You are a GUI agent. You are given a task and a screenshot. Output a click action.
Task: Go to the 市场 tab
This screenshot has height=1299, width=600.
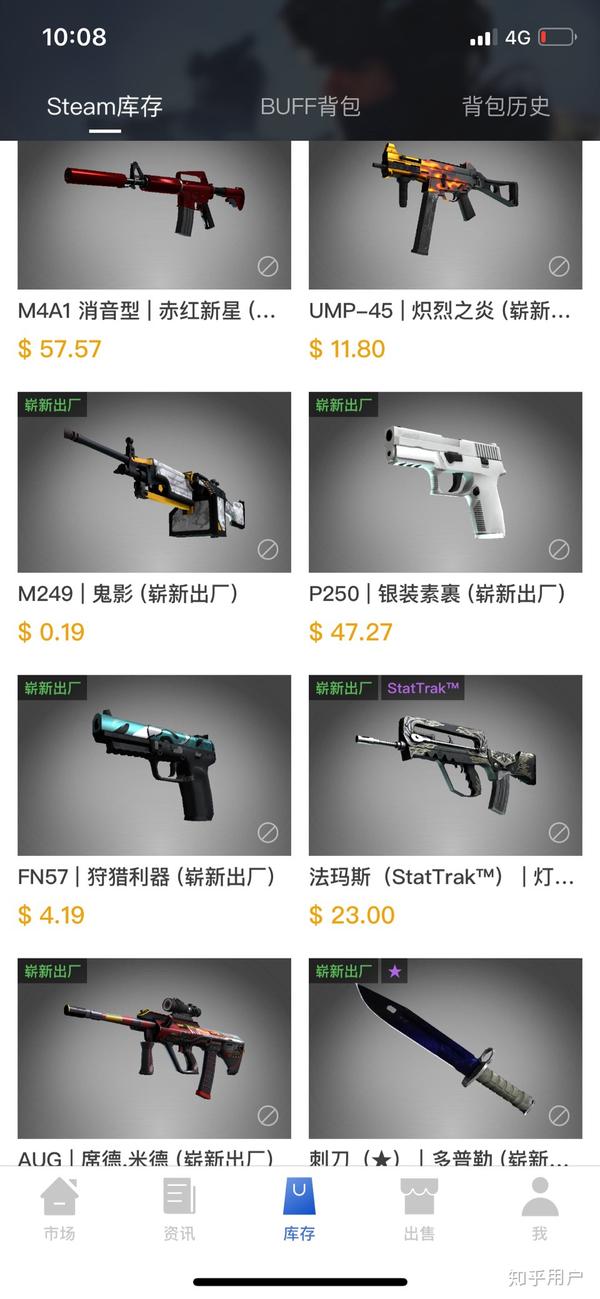click(x=59, y=1208)
